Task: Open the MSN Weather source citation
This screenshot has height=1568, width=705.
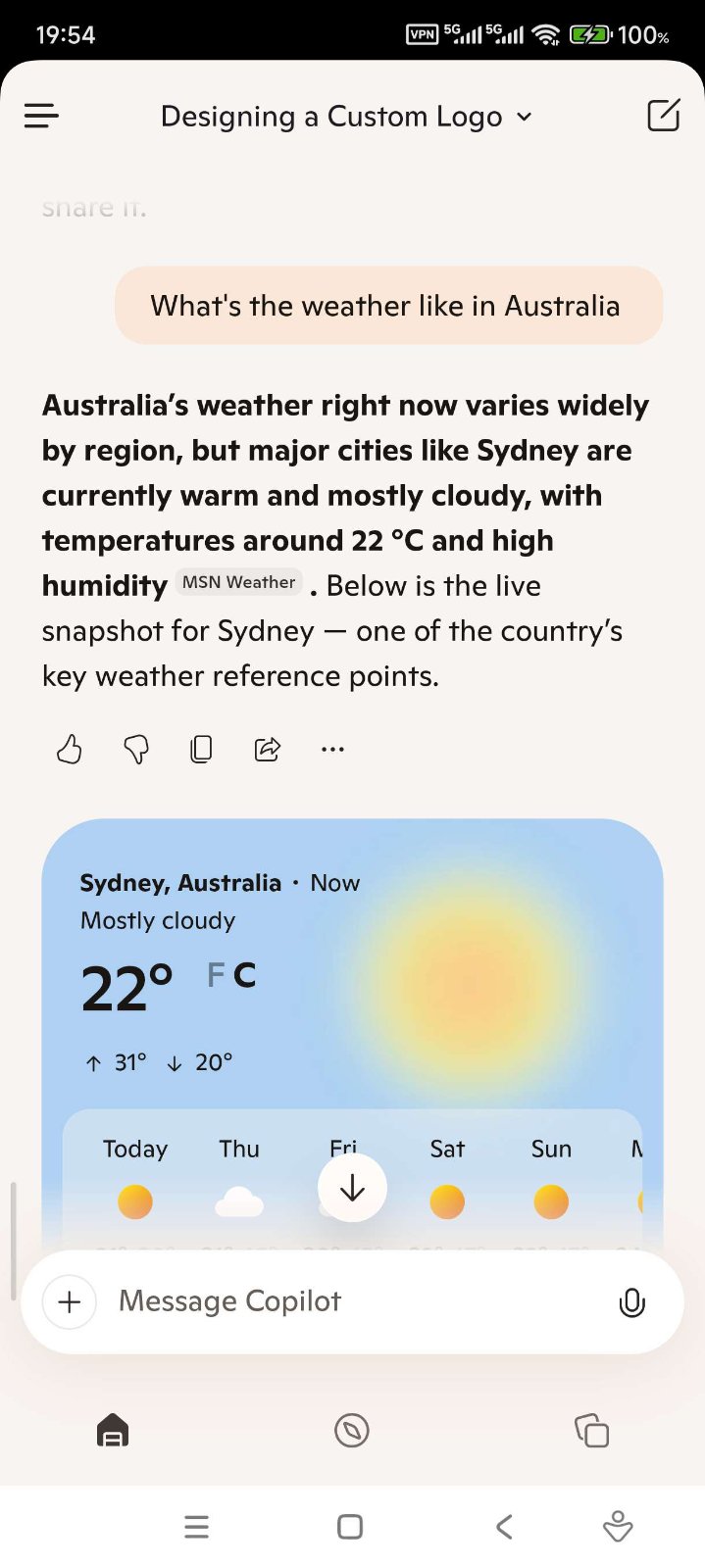Action: coord(238,582)
